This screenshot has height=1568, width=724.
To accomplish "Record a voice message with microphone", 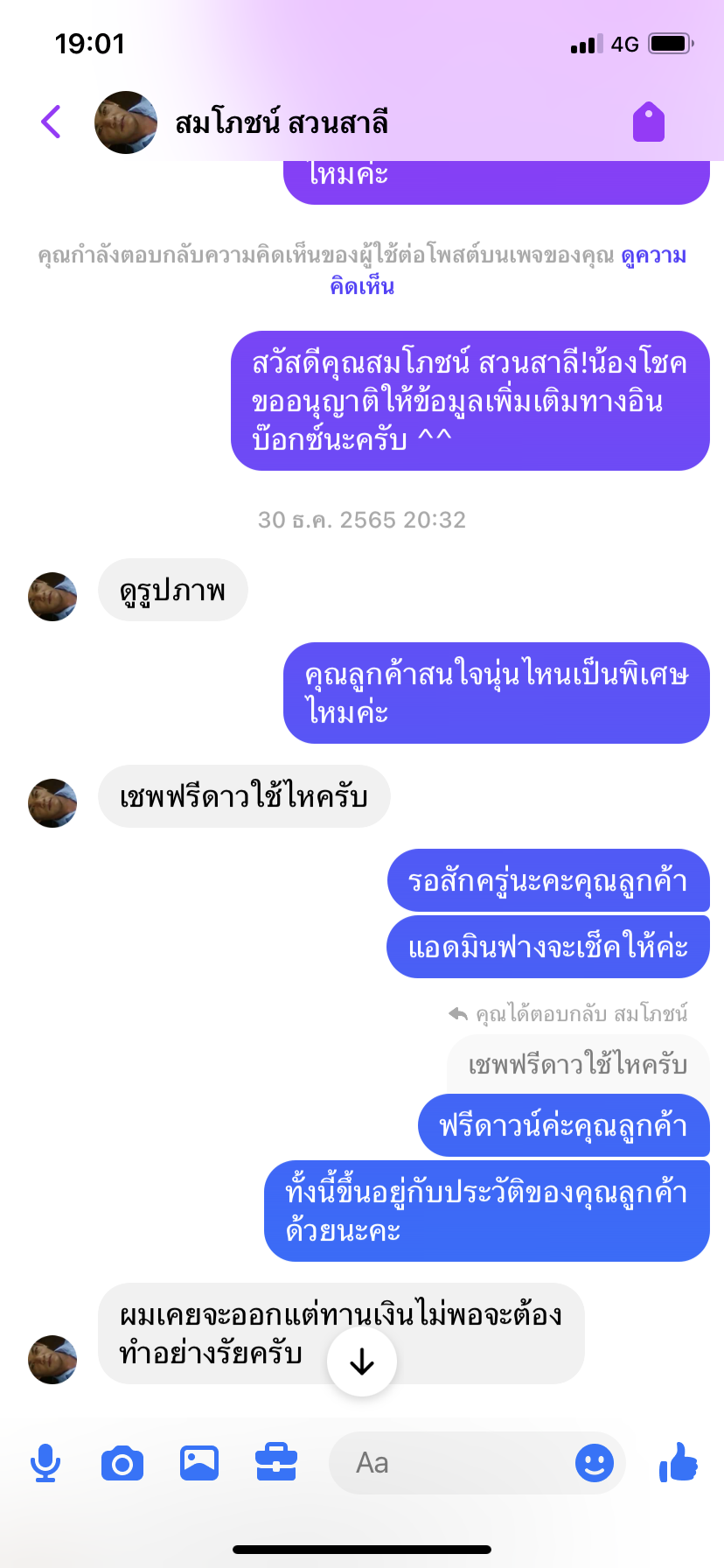I will pos(45,1463).
